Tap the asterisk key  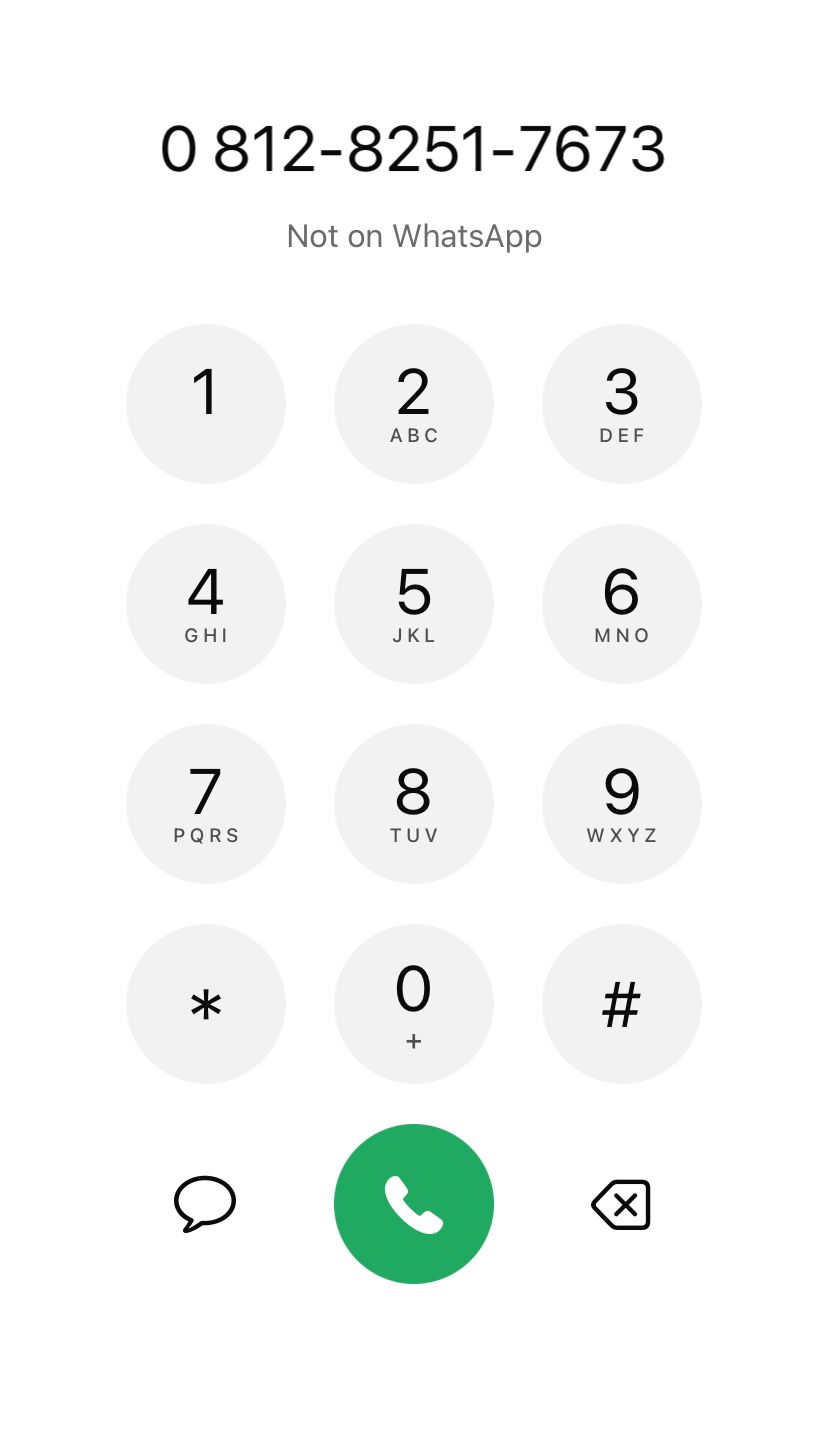tap(206, 1003)
